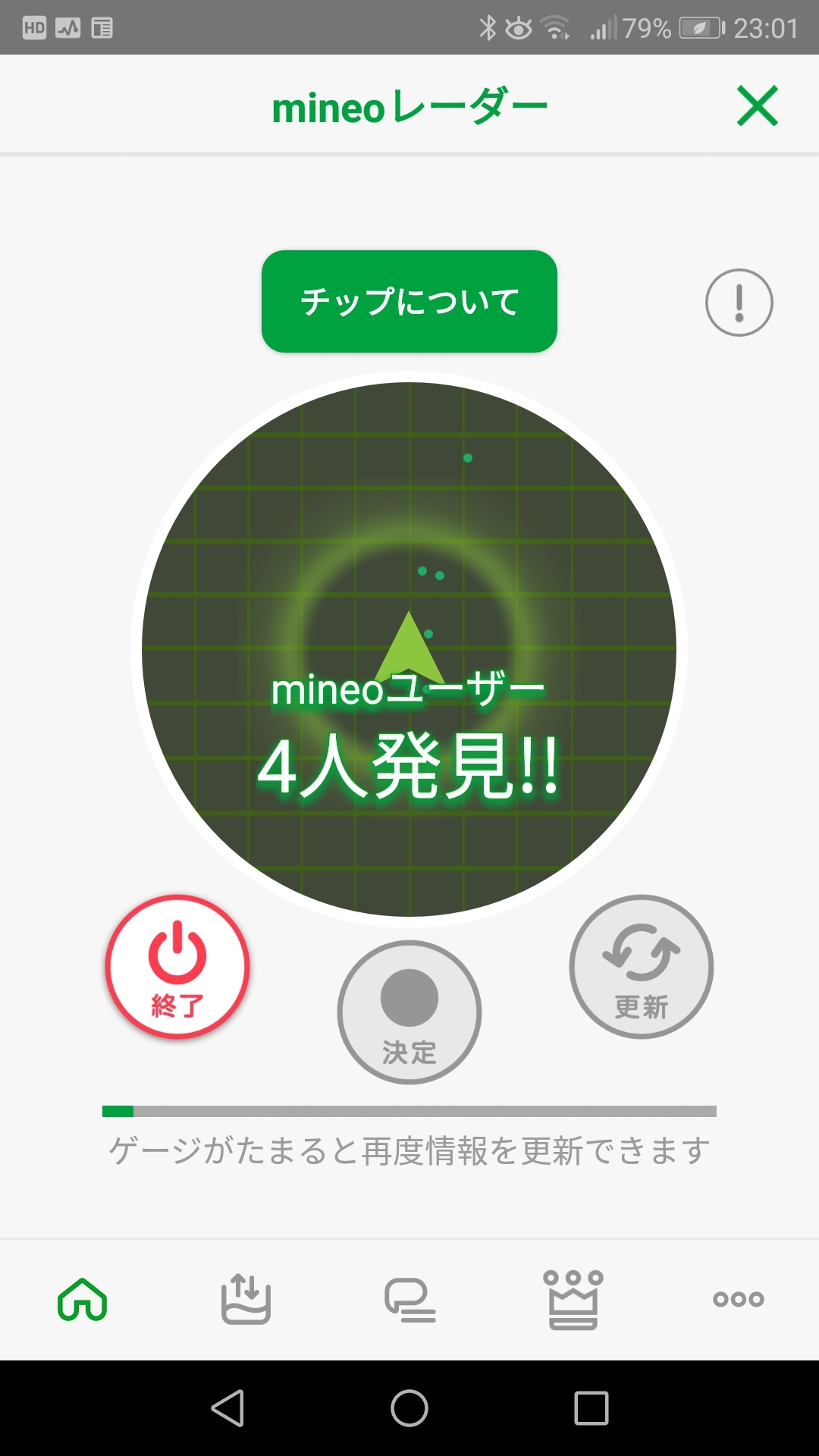Go to the home tab
819x1456 pixels.
pos(82,1300)
